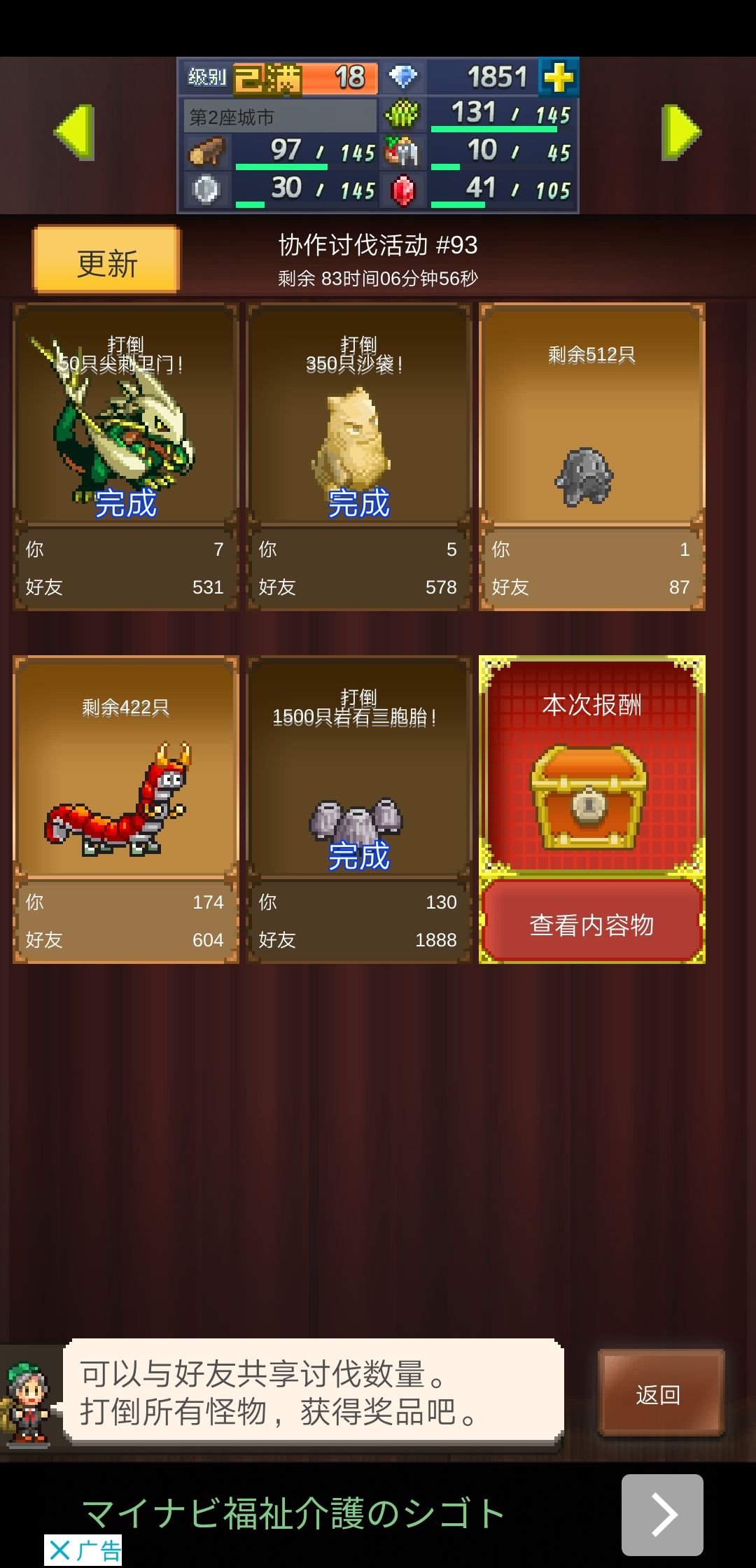The height and width of the screenshot is (1568, 756).
Task: Tap 查看内容物 to view rewards
Action: click(592, 925)
